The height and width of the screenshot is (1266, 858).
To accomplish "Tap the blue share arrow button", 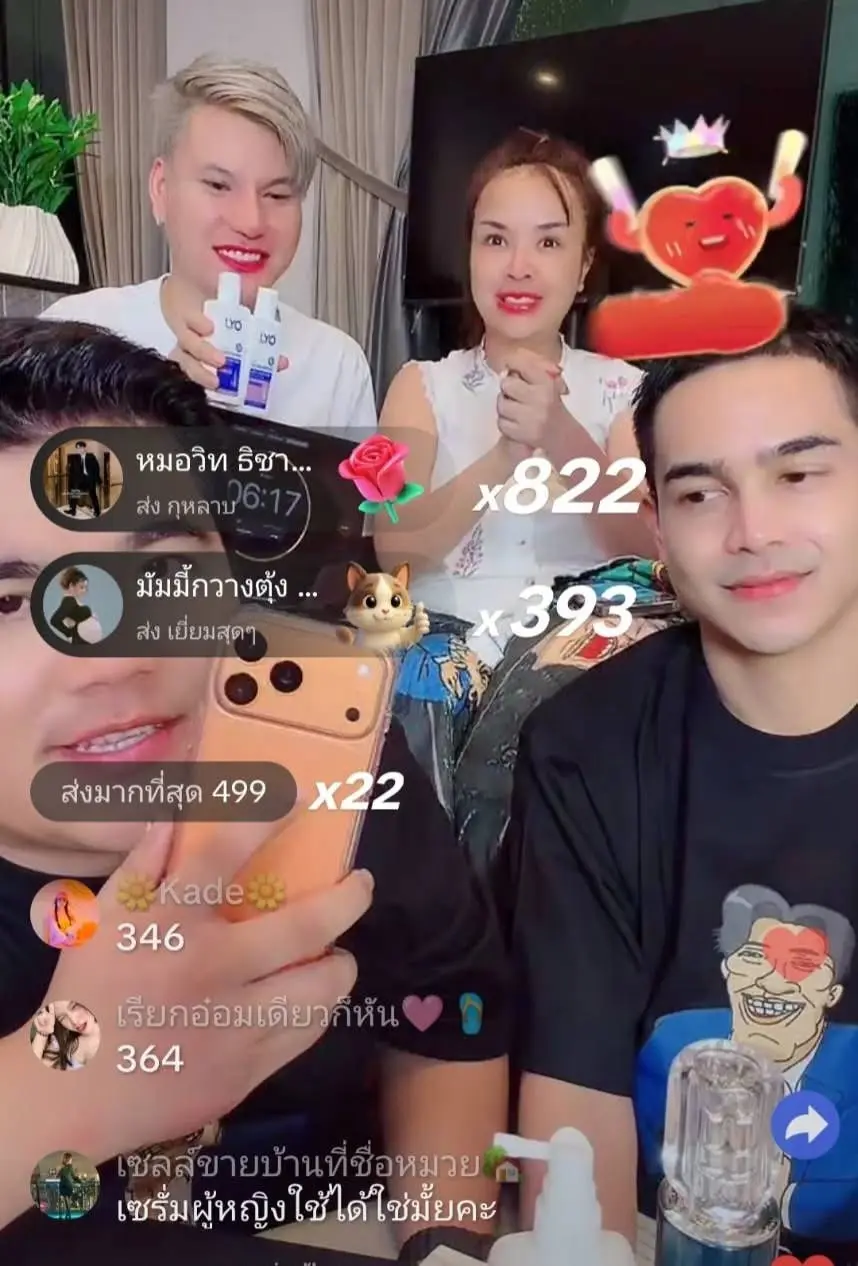I will pos(805,1125).
